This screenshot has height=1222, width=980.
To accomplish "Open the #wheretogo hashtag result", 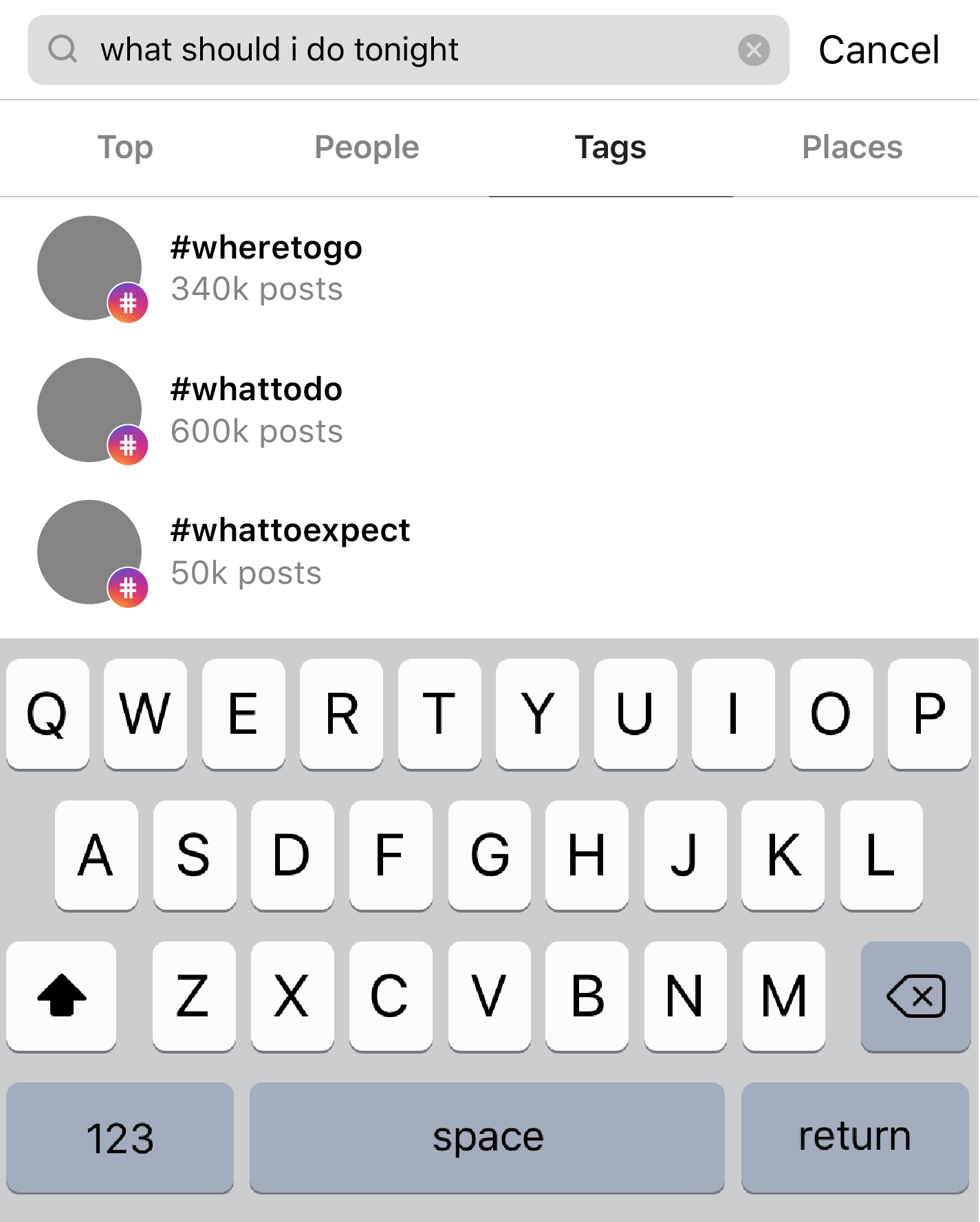I will coord(266,268).
